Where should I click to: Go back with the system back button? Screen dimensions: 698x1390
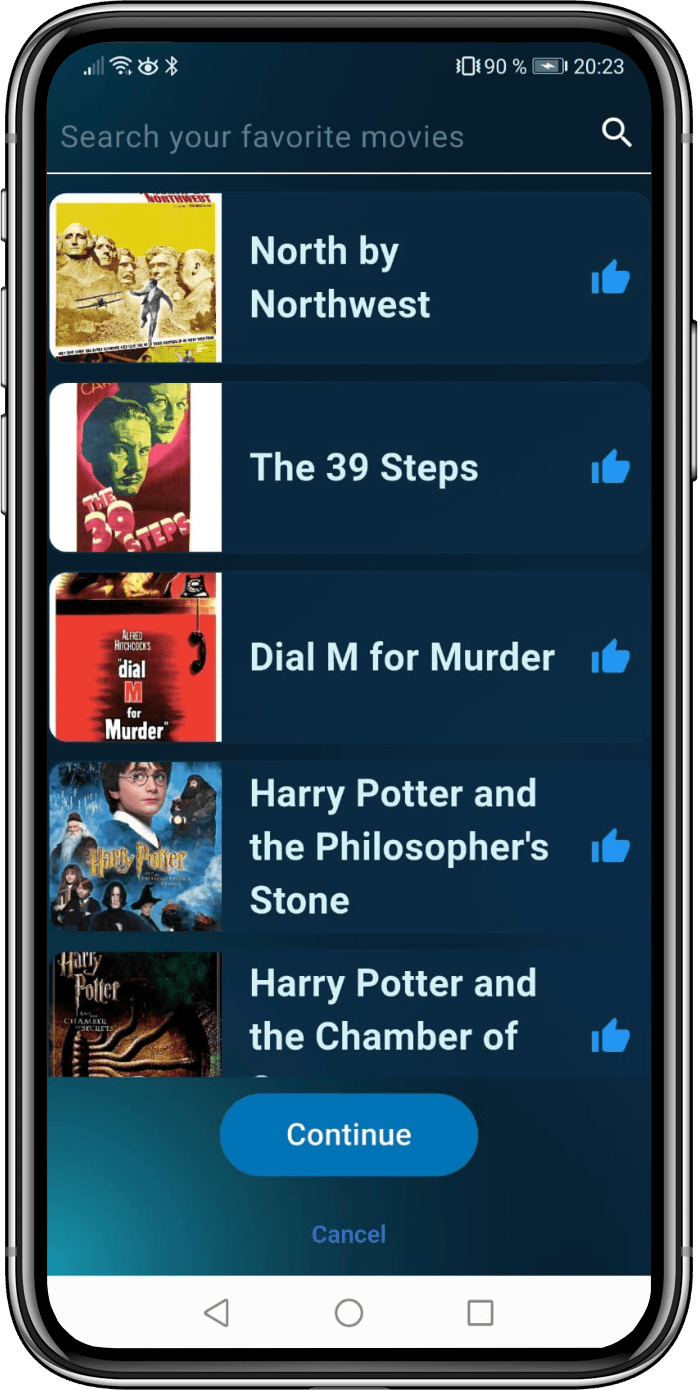(x=216, y=1313)
